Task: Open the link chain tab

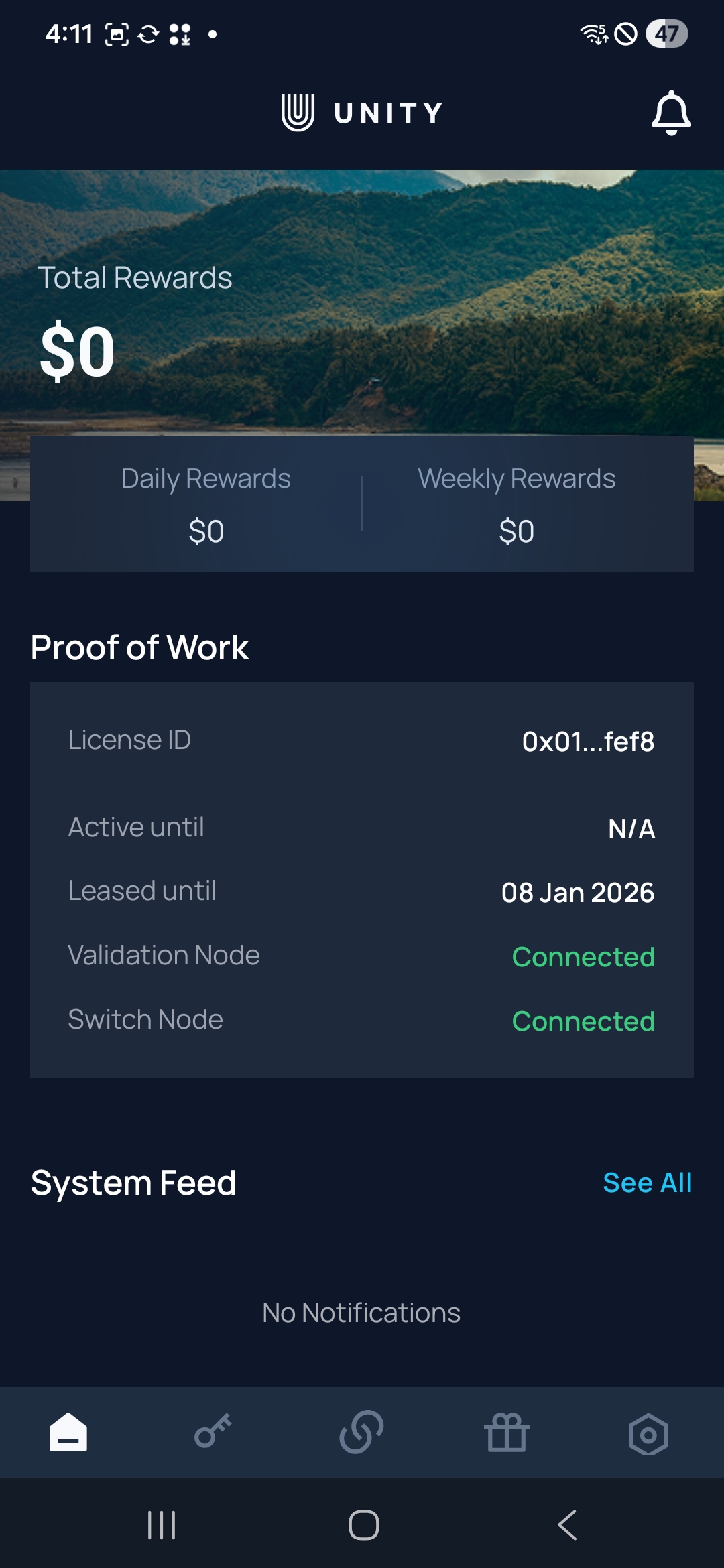Action: 361,1433
